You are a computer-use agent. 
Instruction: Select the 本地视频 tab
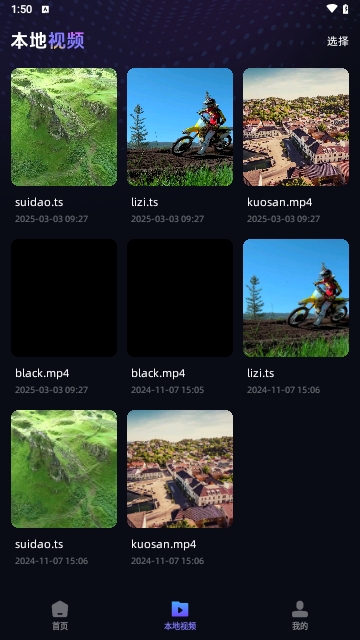tap(180, 615)
